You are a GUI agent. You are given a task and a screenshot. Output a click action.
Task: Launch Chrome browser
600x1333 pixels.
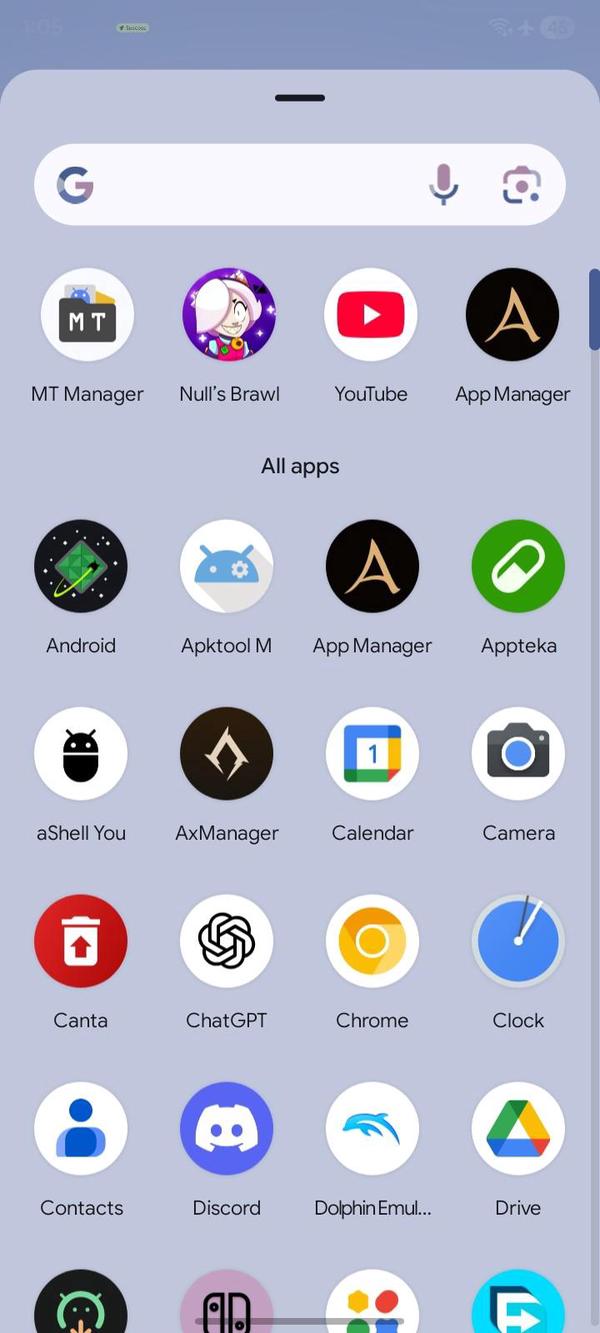click(372, 941)
